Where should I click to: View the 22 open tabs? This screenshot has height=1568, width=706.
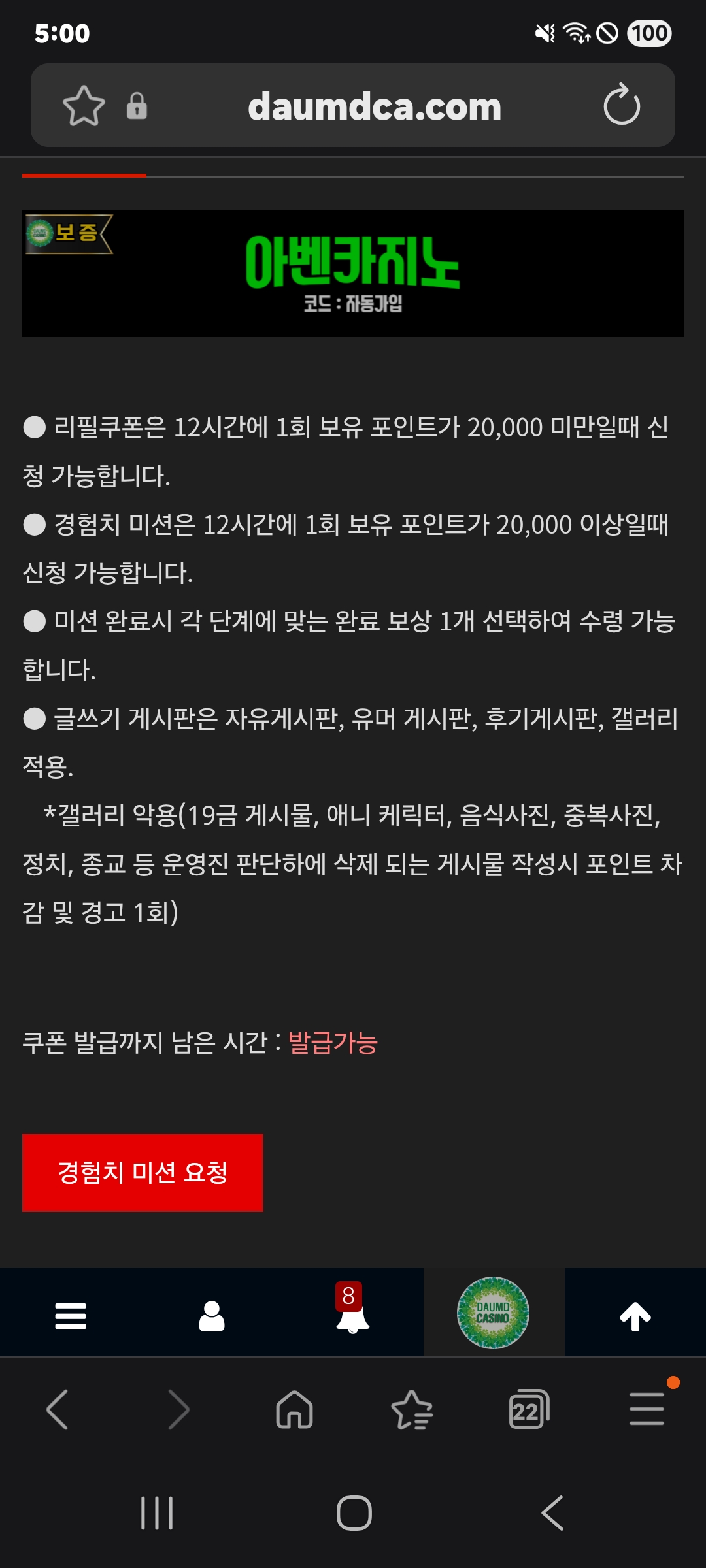(x=529, y=1409)
